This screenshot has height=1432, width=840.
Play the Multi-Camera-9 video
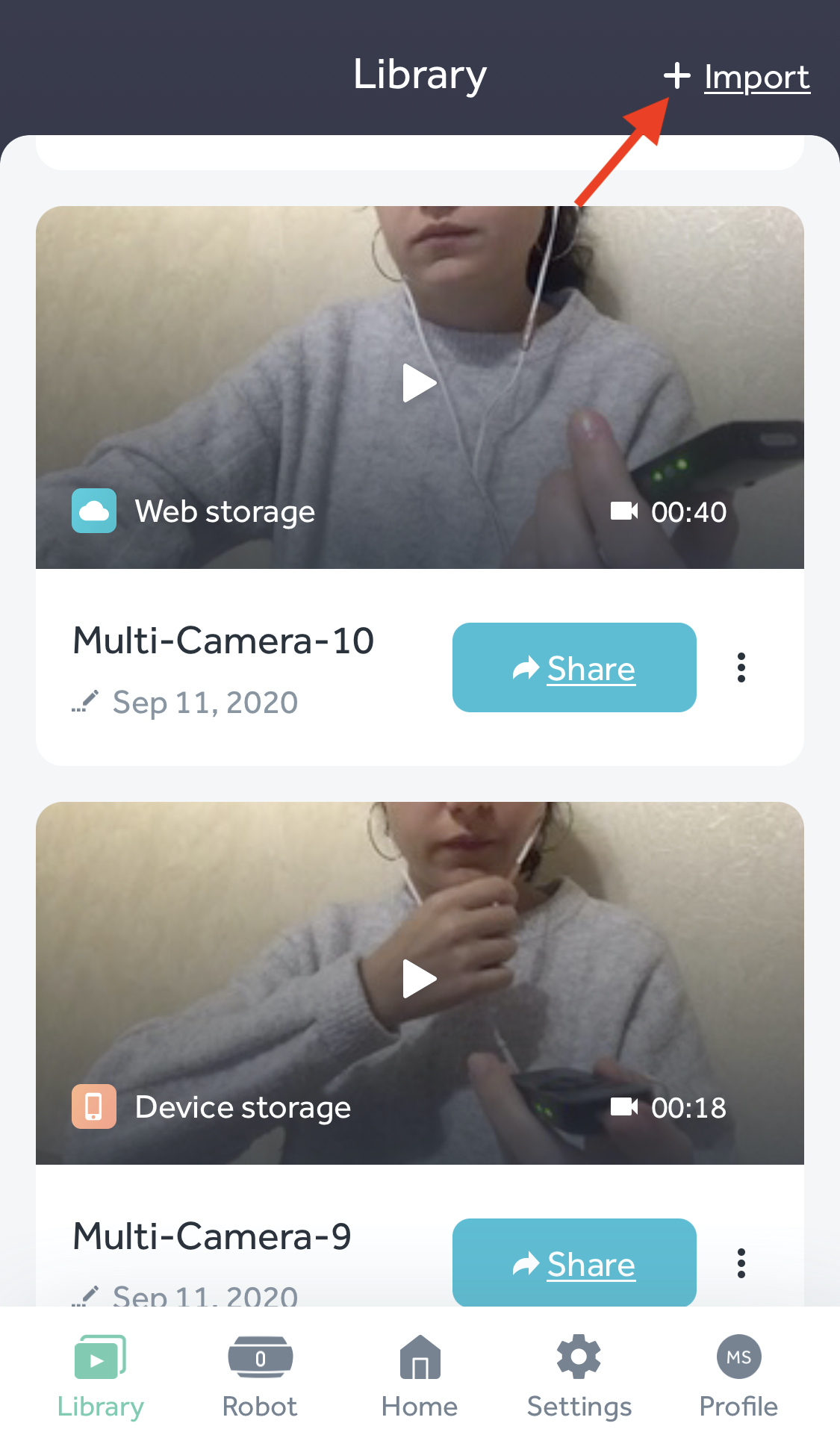point(420,979)
